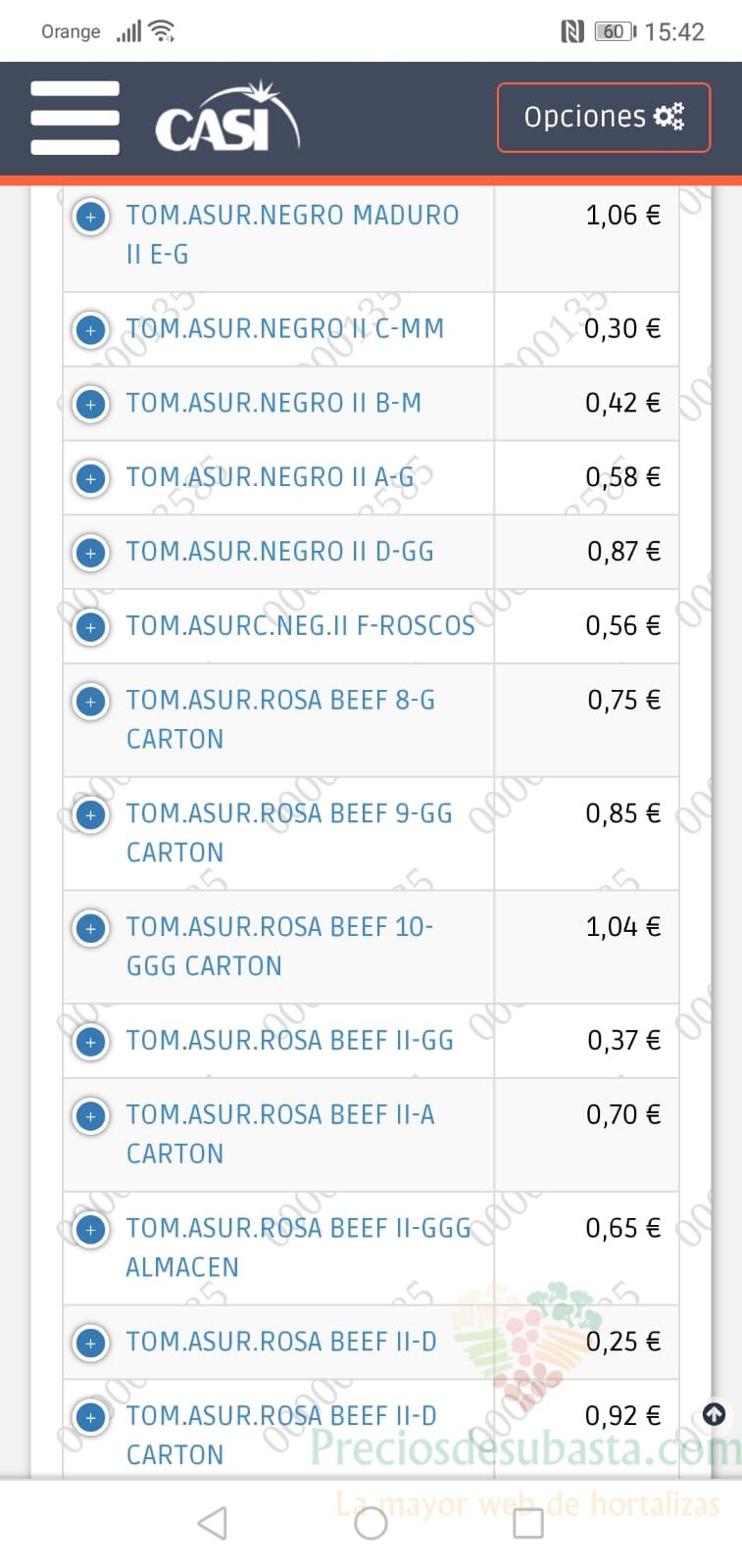Expand the TOM.ASURC.NEG.II F-ROSCOS row

pos(91,626)
